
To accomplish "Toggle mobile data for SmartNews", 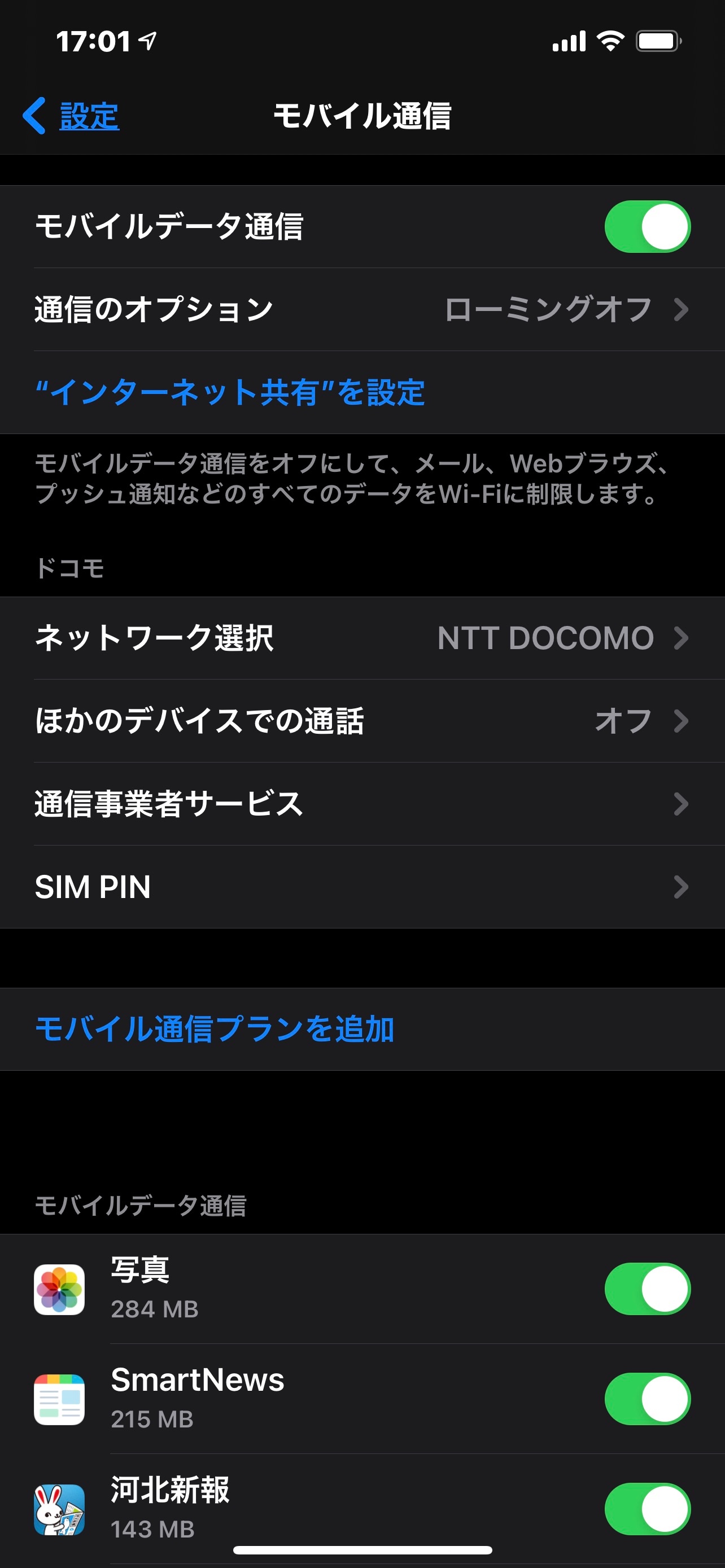I will click(647, 1399).
